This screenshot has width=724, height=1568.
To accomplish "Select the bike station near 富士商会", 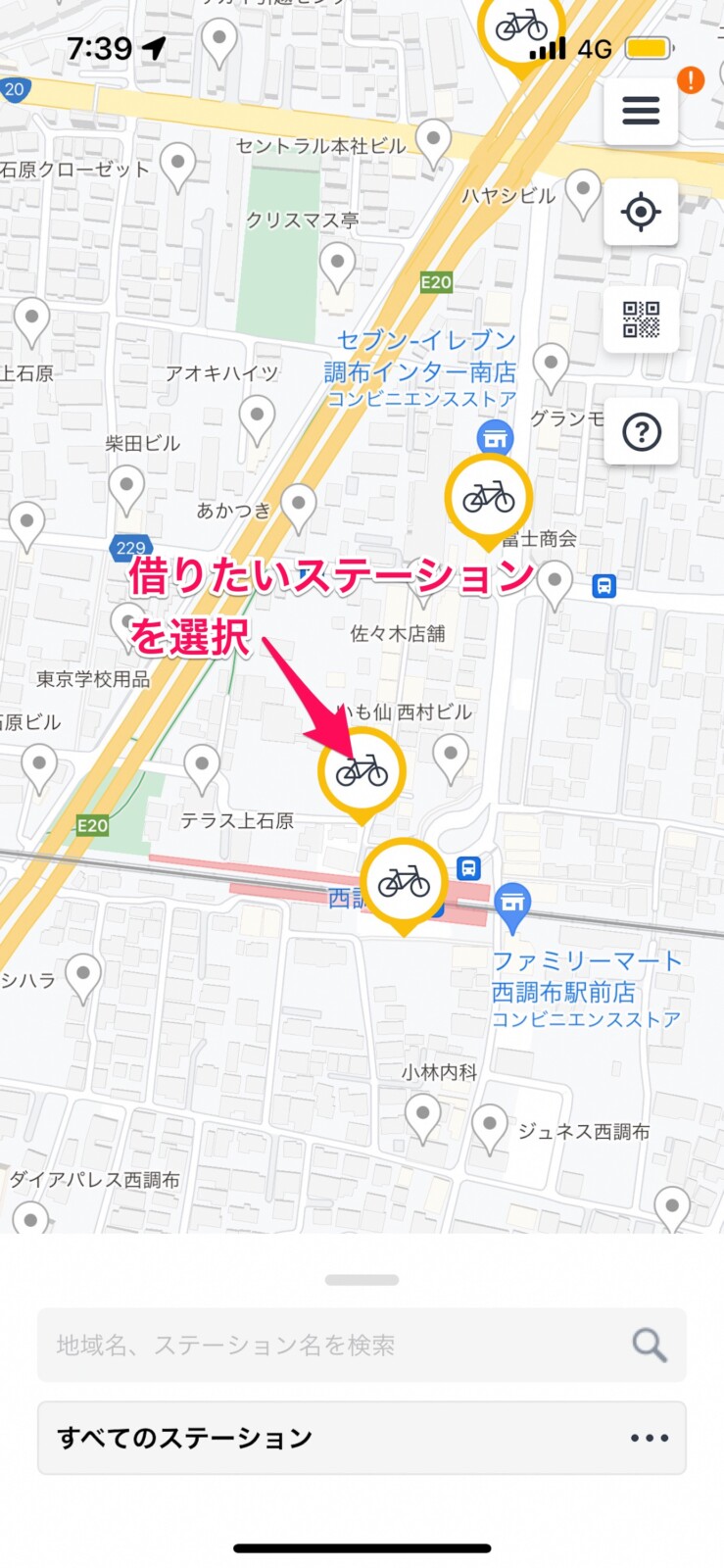I will pyautogui.click(x=488, y=499).
